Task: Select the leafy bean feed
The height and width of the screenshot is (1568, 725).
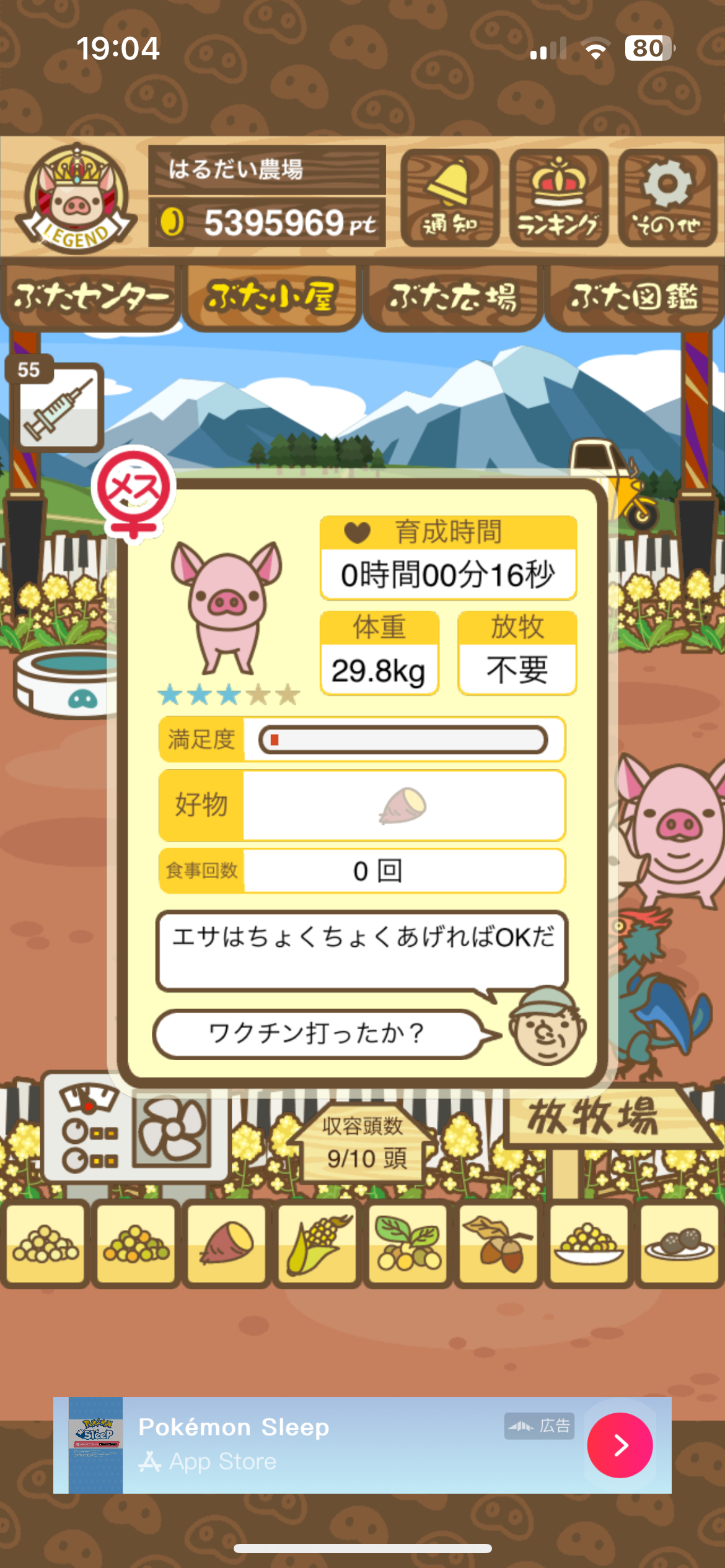Action: [408, 1242]
